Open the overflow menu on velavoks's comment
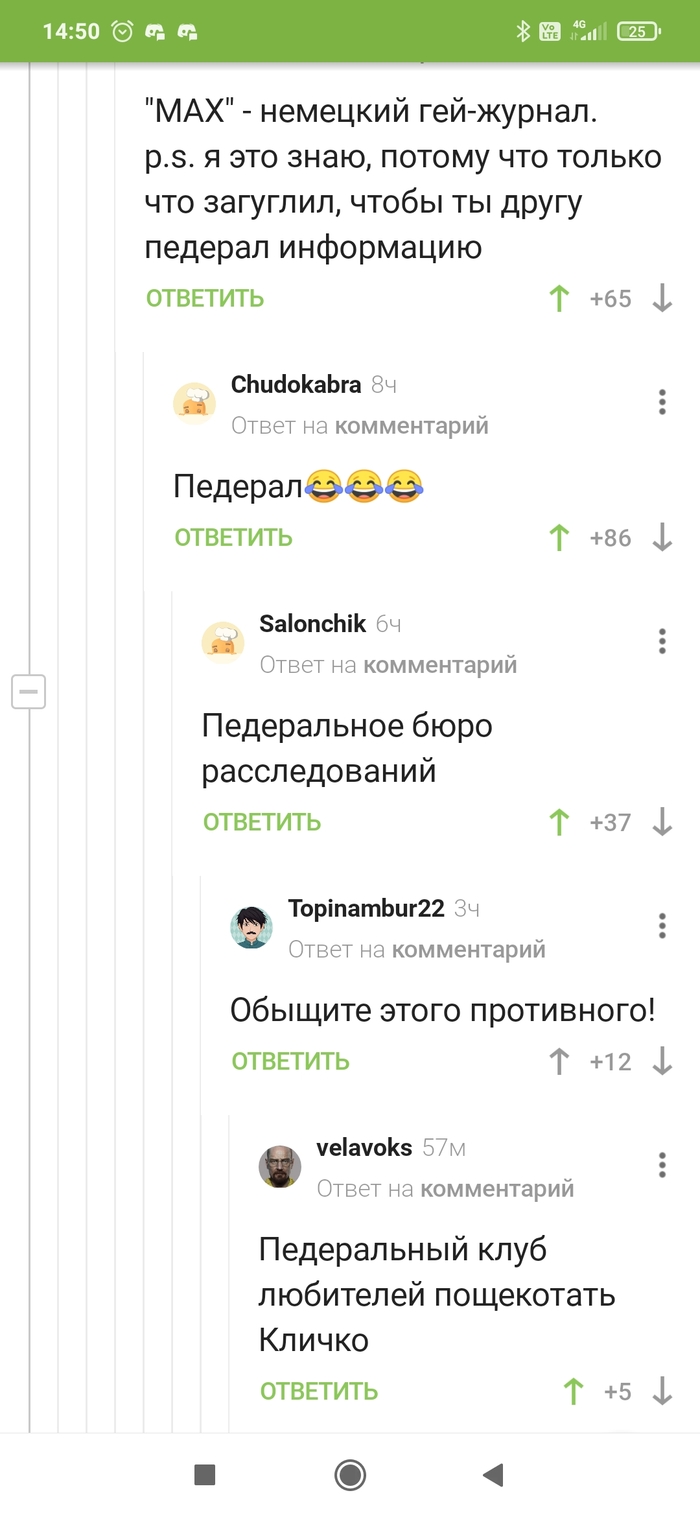The width and height of the screenshot is (700, 1517). pyautogui.click(x=662, y=1164)
